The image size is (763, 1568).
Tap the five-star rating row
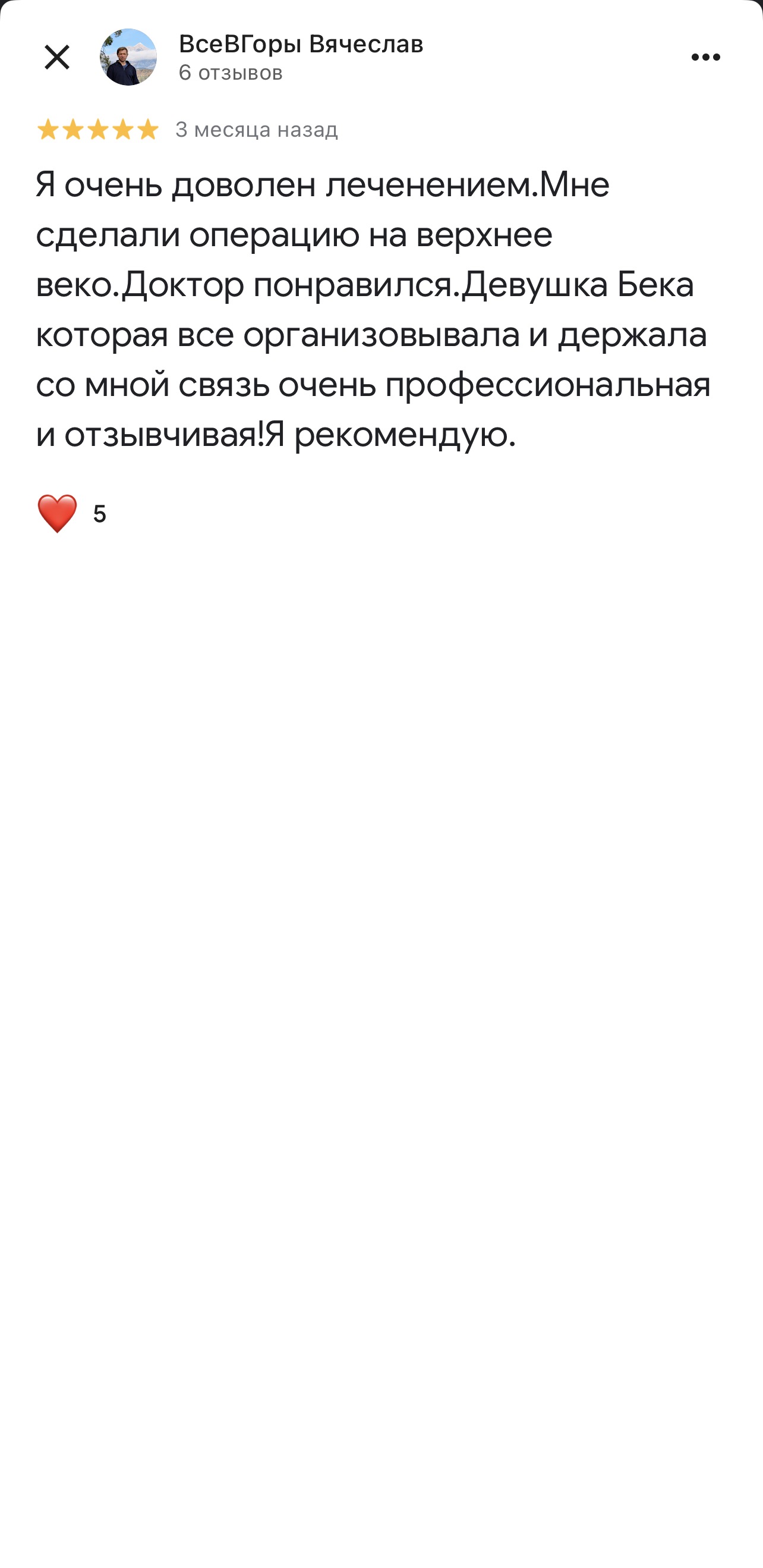click(97, 130)
